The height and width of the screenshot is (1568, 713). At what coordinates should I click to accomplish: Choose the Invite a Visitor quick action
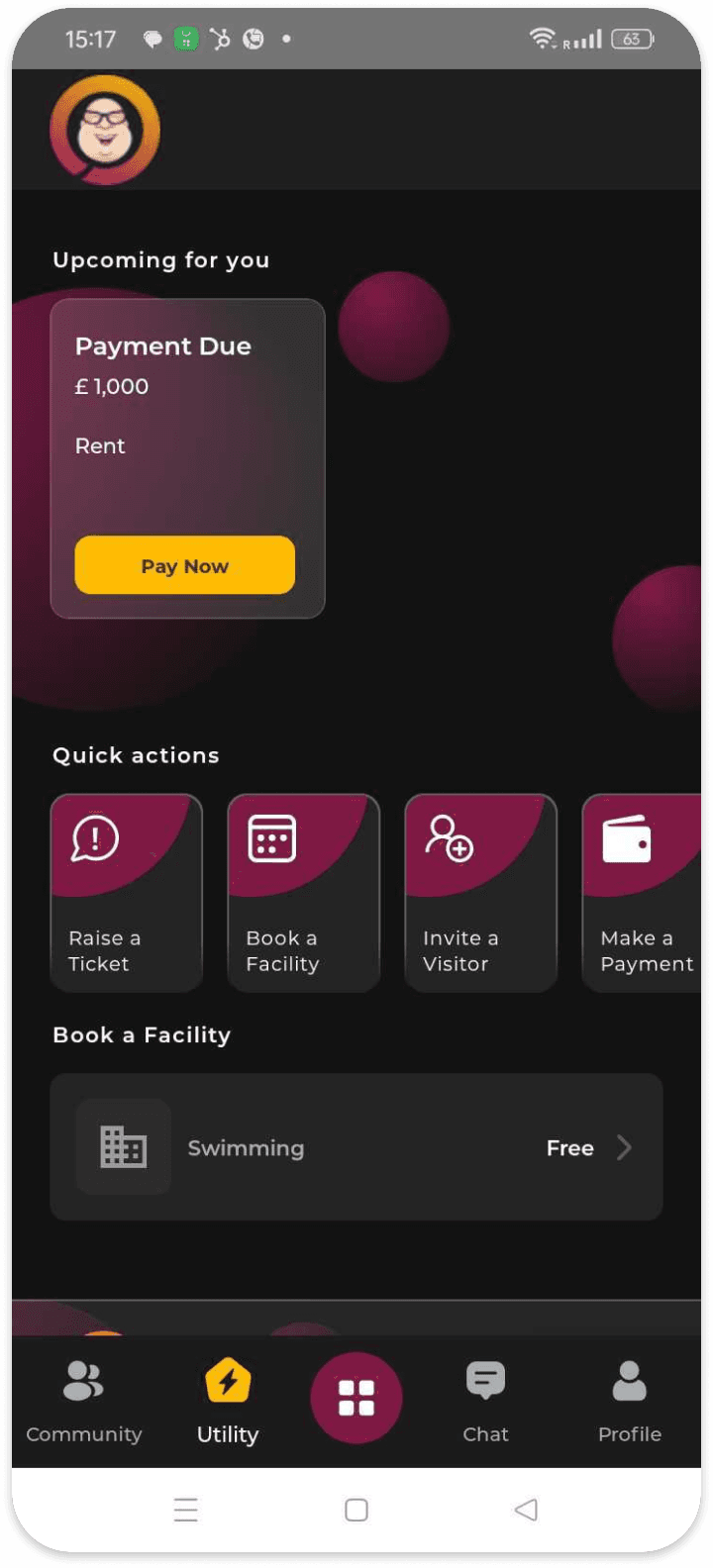pyautogui.click(x=480, y=892)
